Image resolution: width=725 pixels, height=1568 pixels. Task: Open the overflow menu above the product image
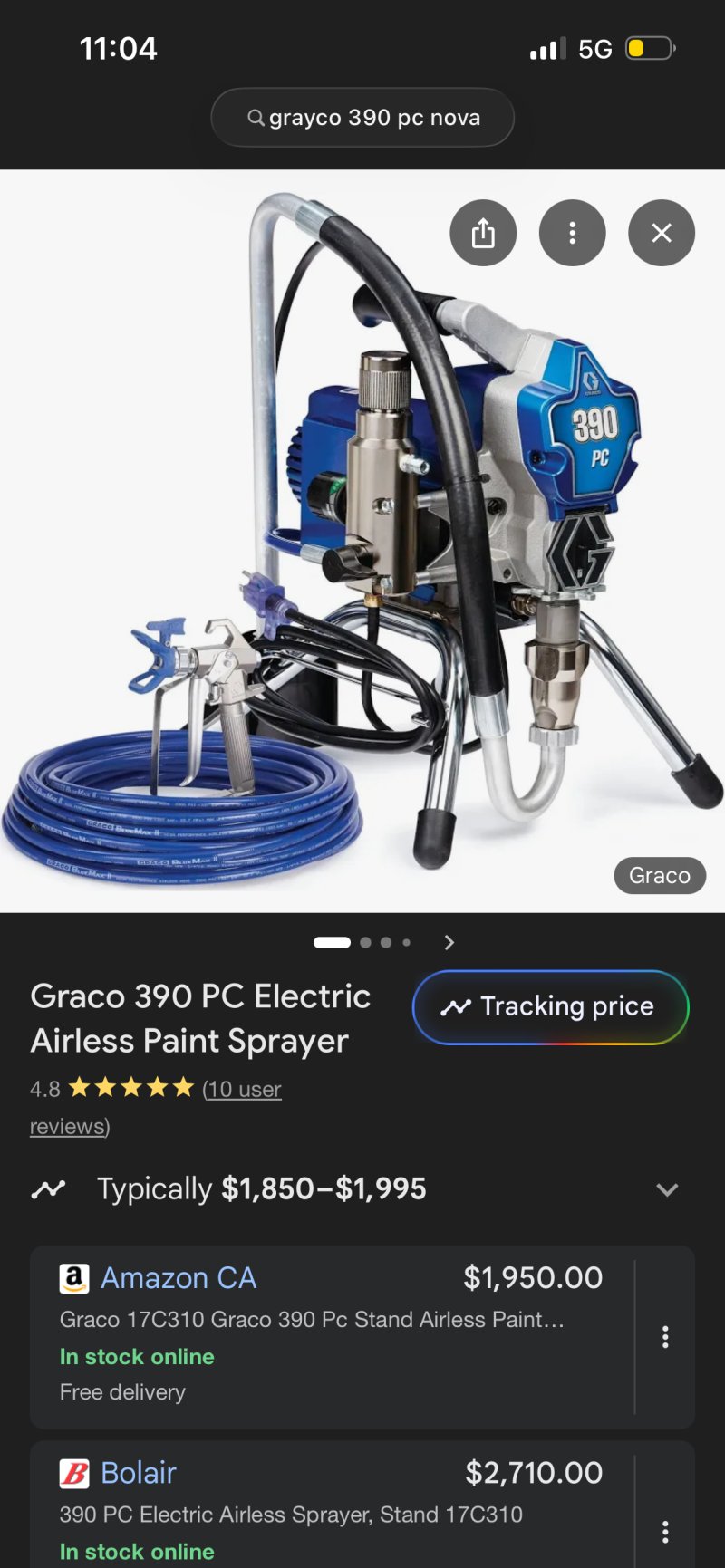point(572,234)
